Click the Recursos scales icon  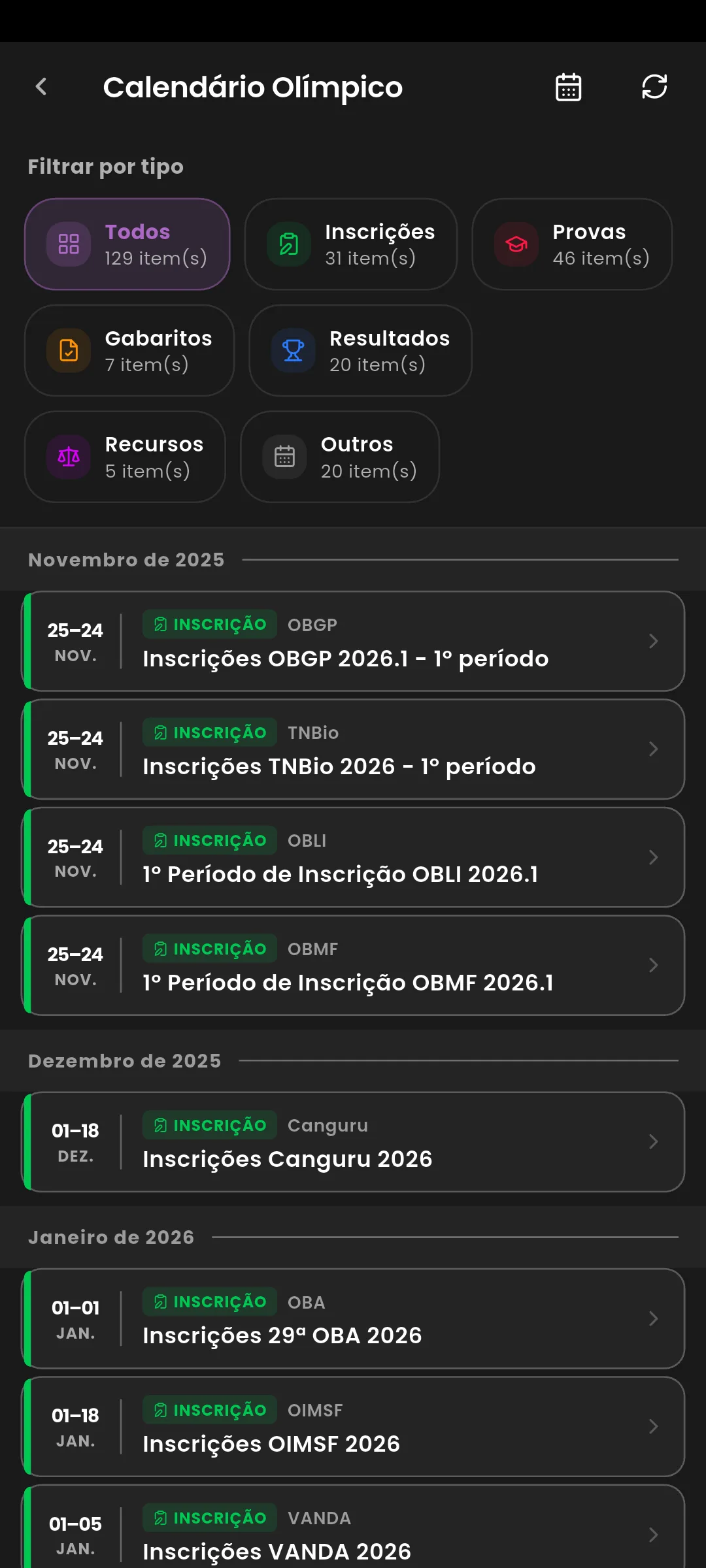click(x=67, y=457)
